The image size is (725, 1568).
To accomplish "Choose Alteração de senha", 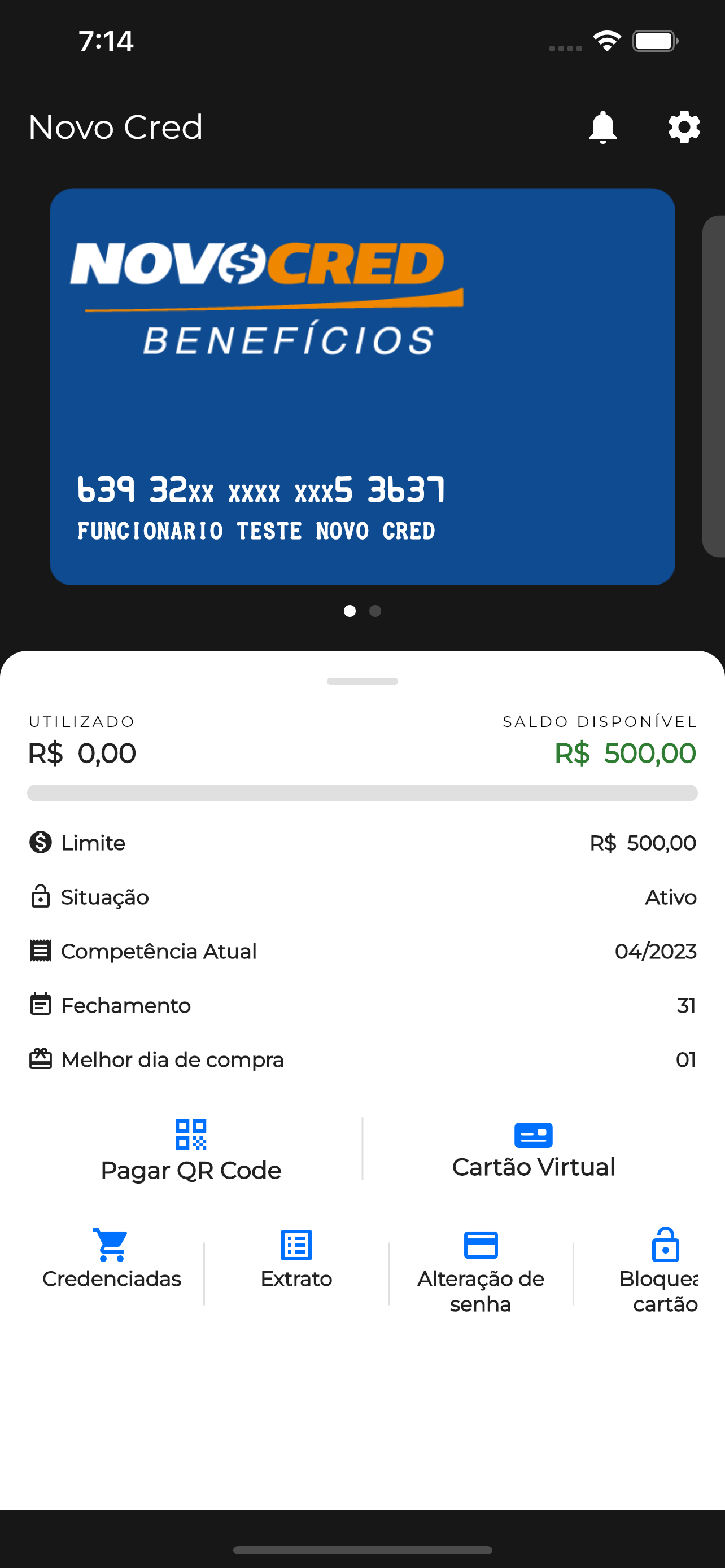I will [x=481, y=1271].
